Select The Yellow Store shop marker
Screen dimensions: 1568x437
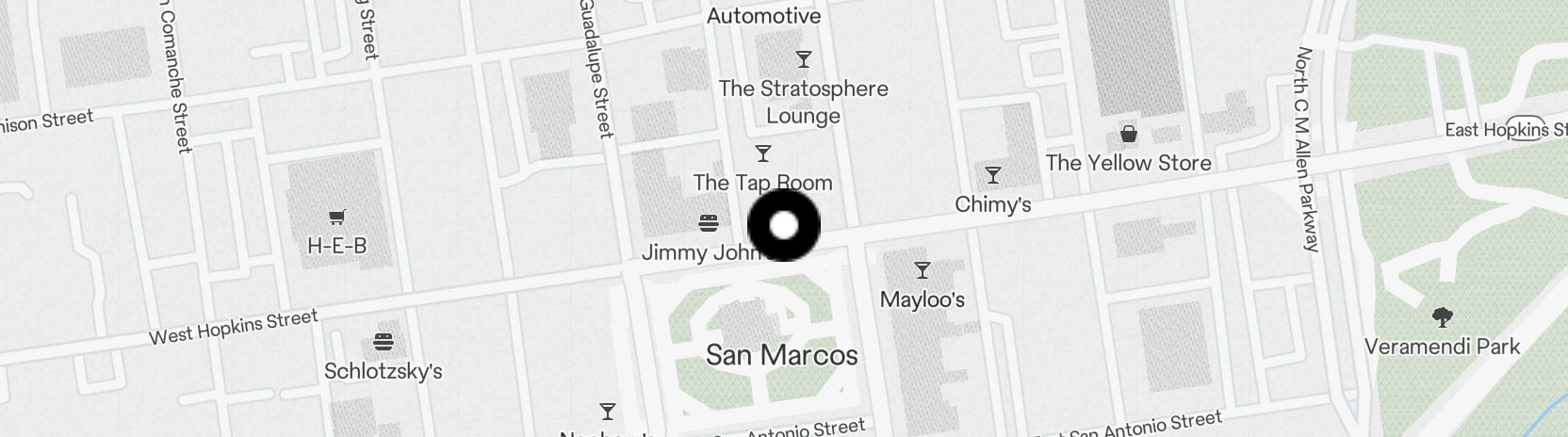click(x=1128, y=134)
